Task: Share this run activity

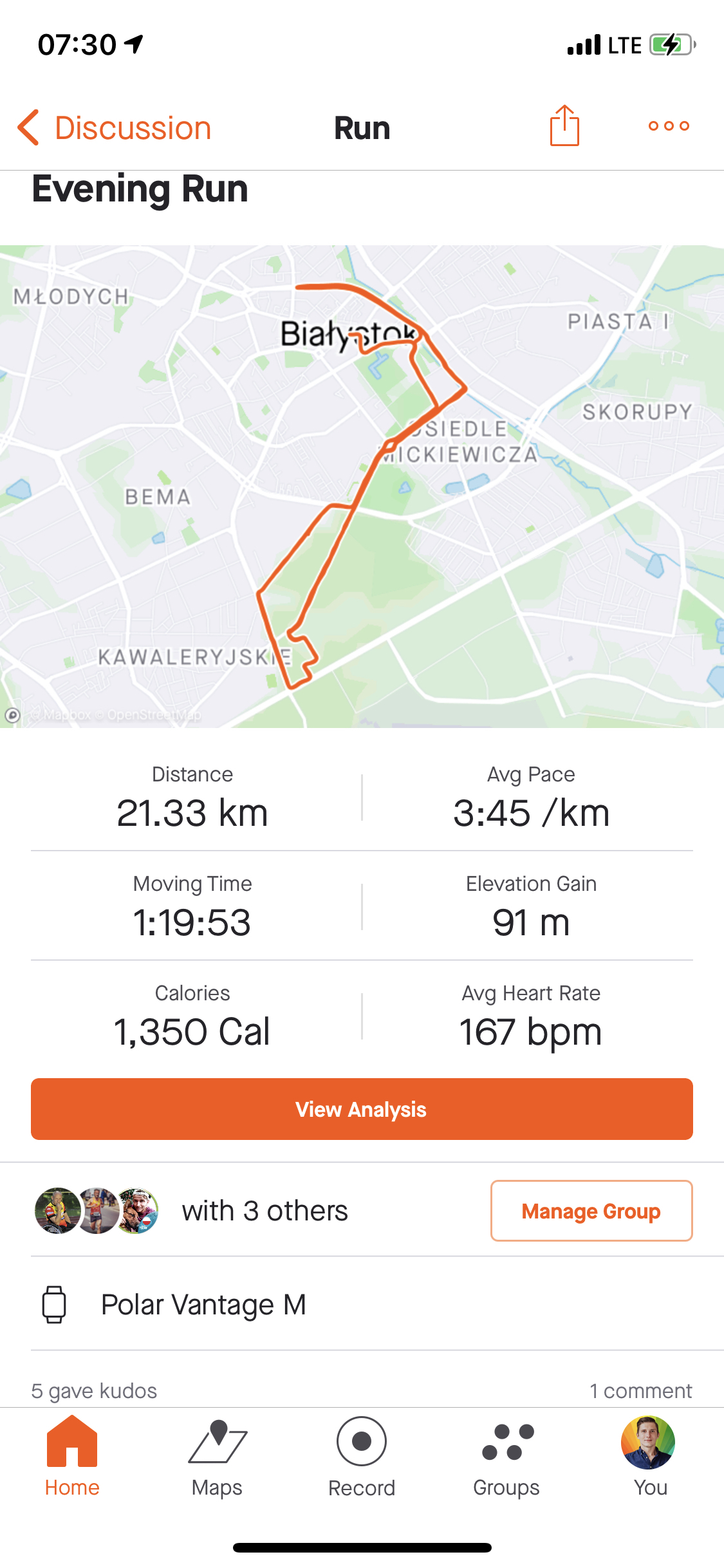Action: point(564,126)
